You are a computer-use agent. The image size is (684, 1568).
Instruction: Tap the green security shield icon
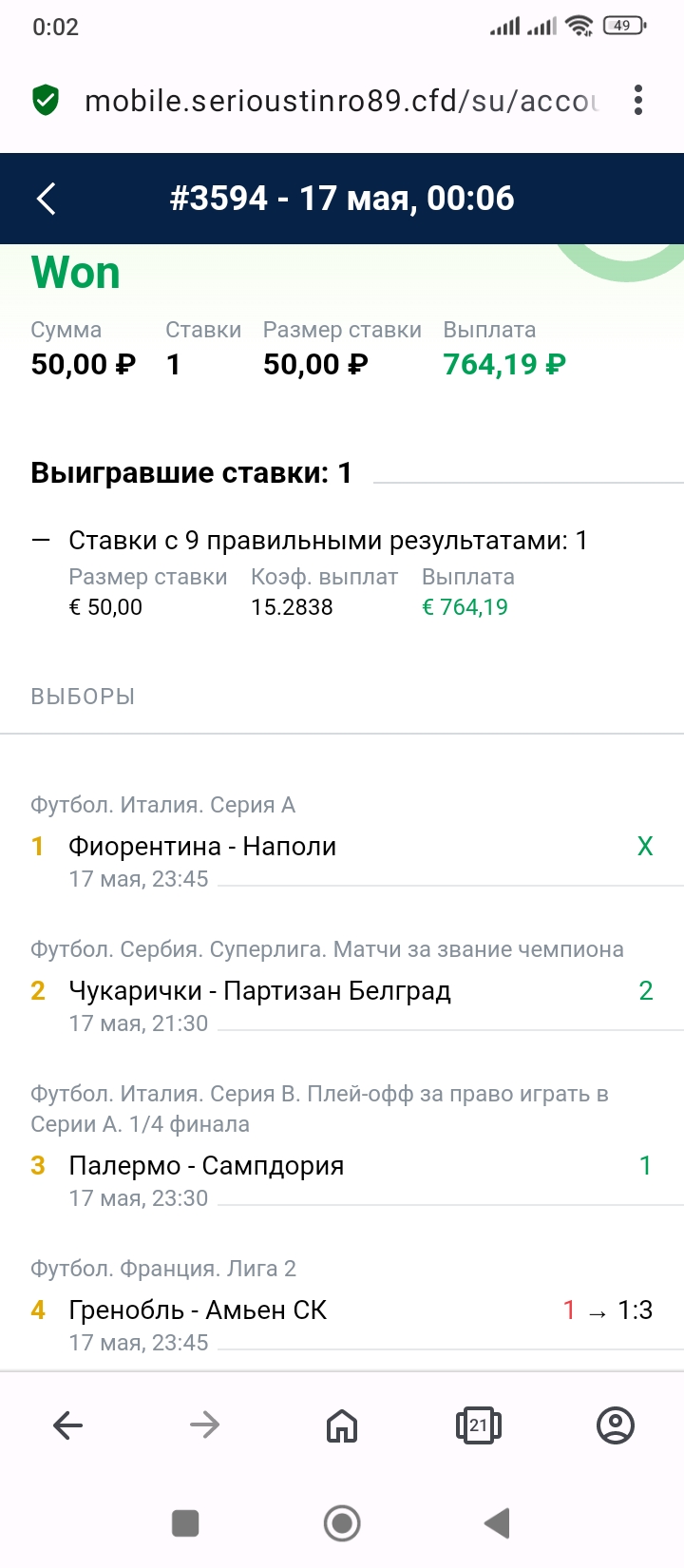[45, 99]
